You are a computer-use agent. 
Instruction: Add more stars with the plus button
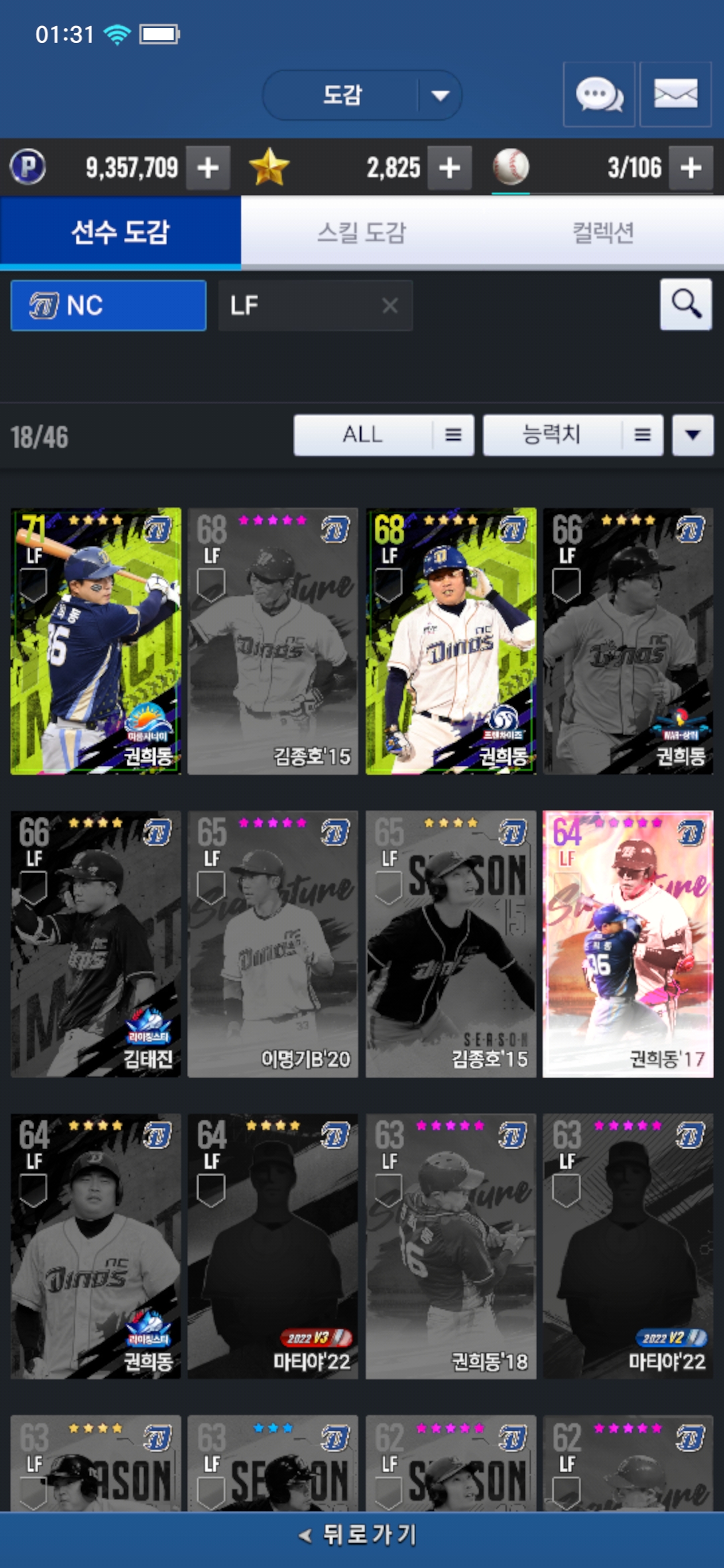449,168
